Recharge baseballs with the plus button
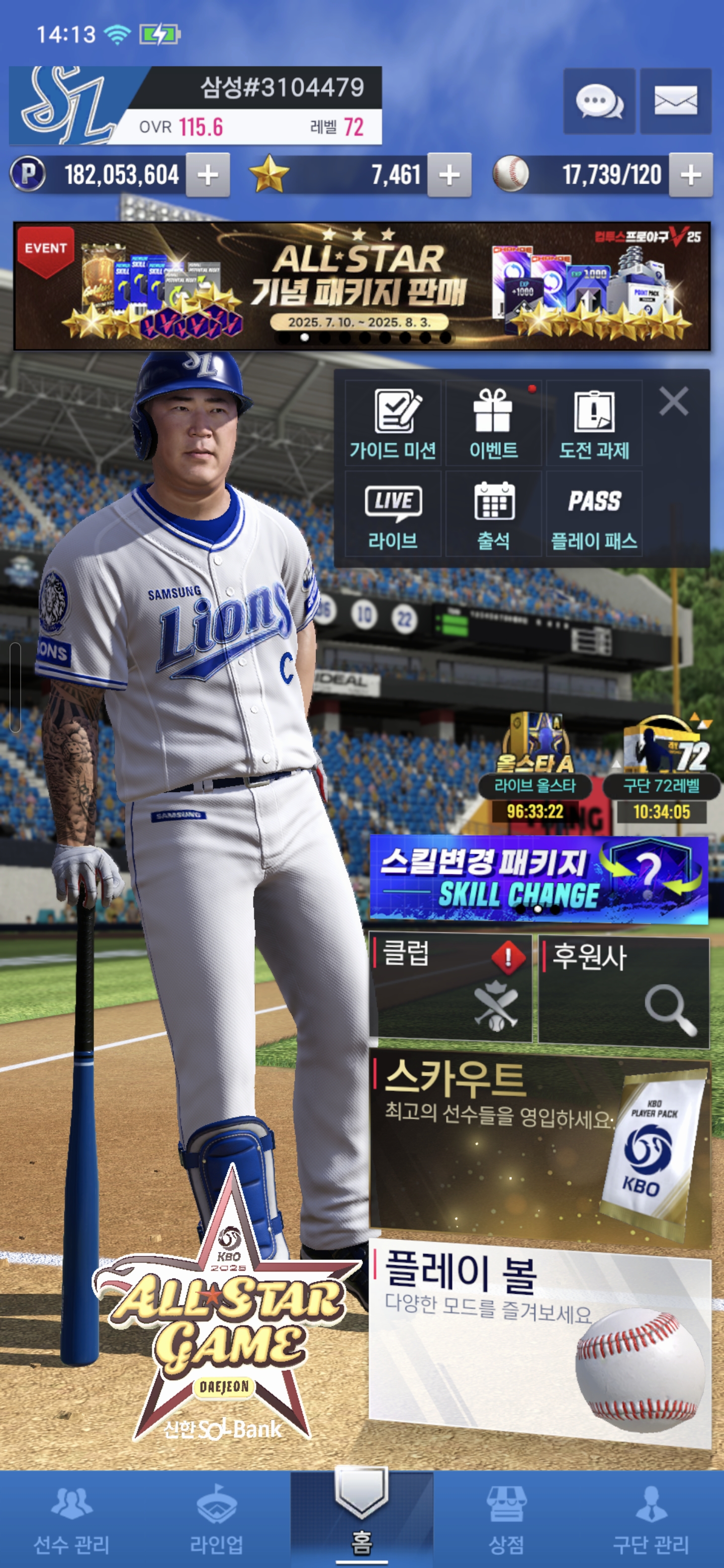Viewport: 724px width, 1568px height. click(690, 175)
